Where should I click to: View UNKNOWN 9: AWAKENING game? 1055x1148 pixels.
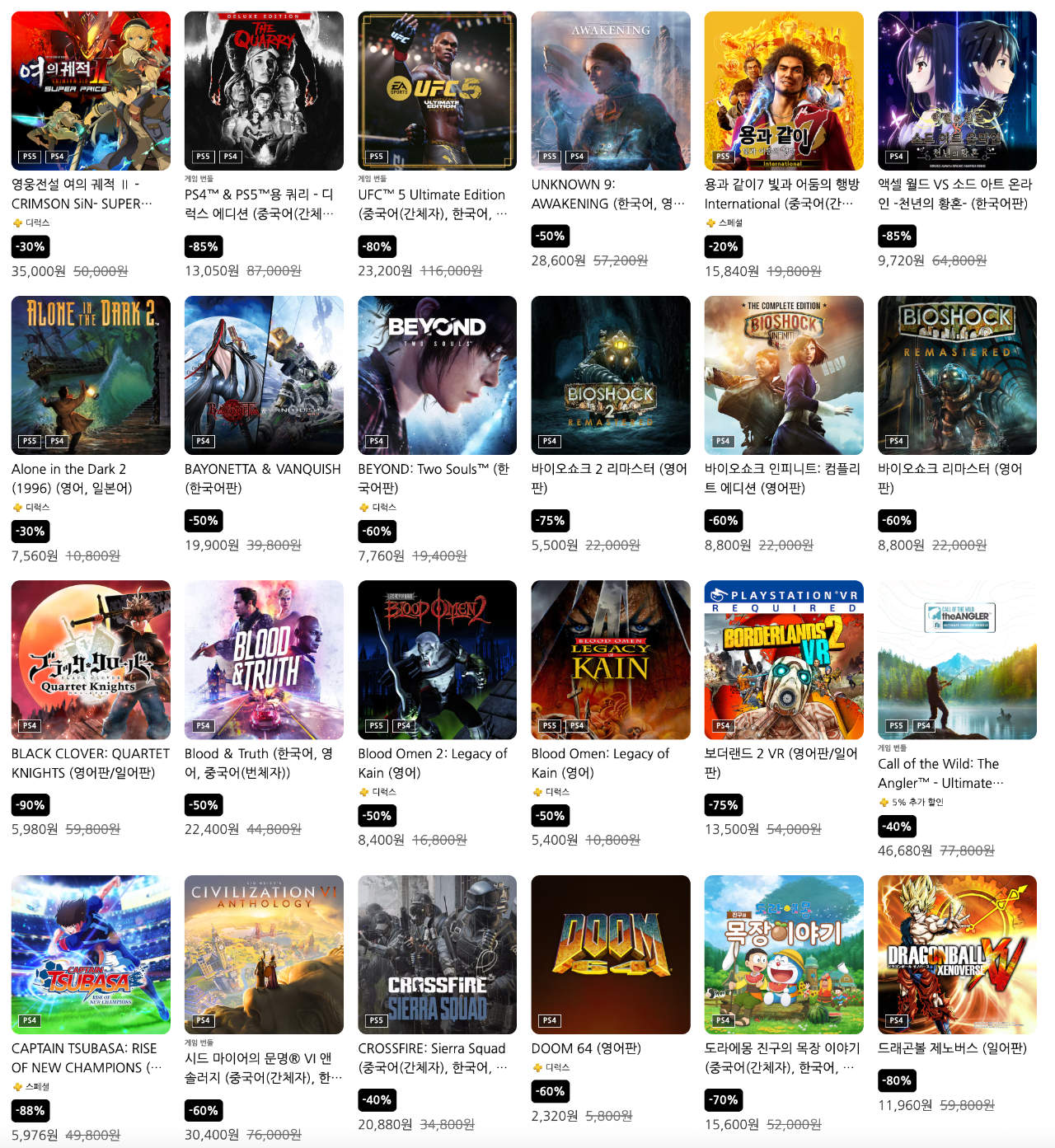(611, 91)
